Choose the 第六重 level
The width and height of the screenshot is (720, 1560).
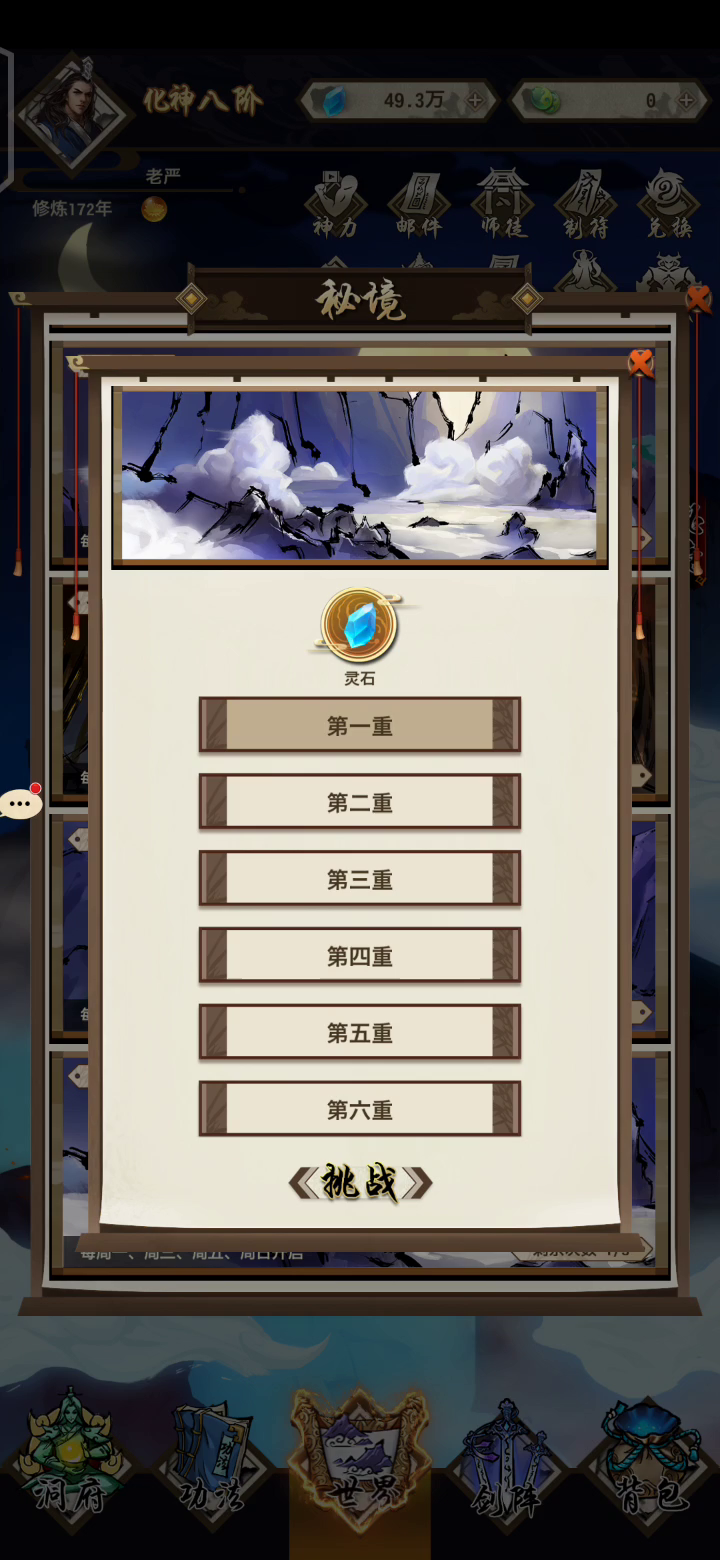[360, 1109]
